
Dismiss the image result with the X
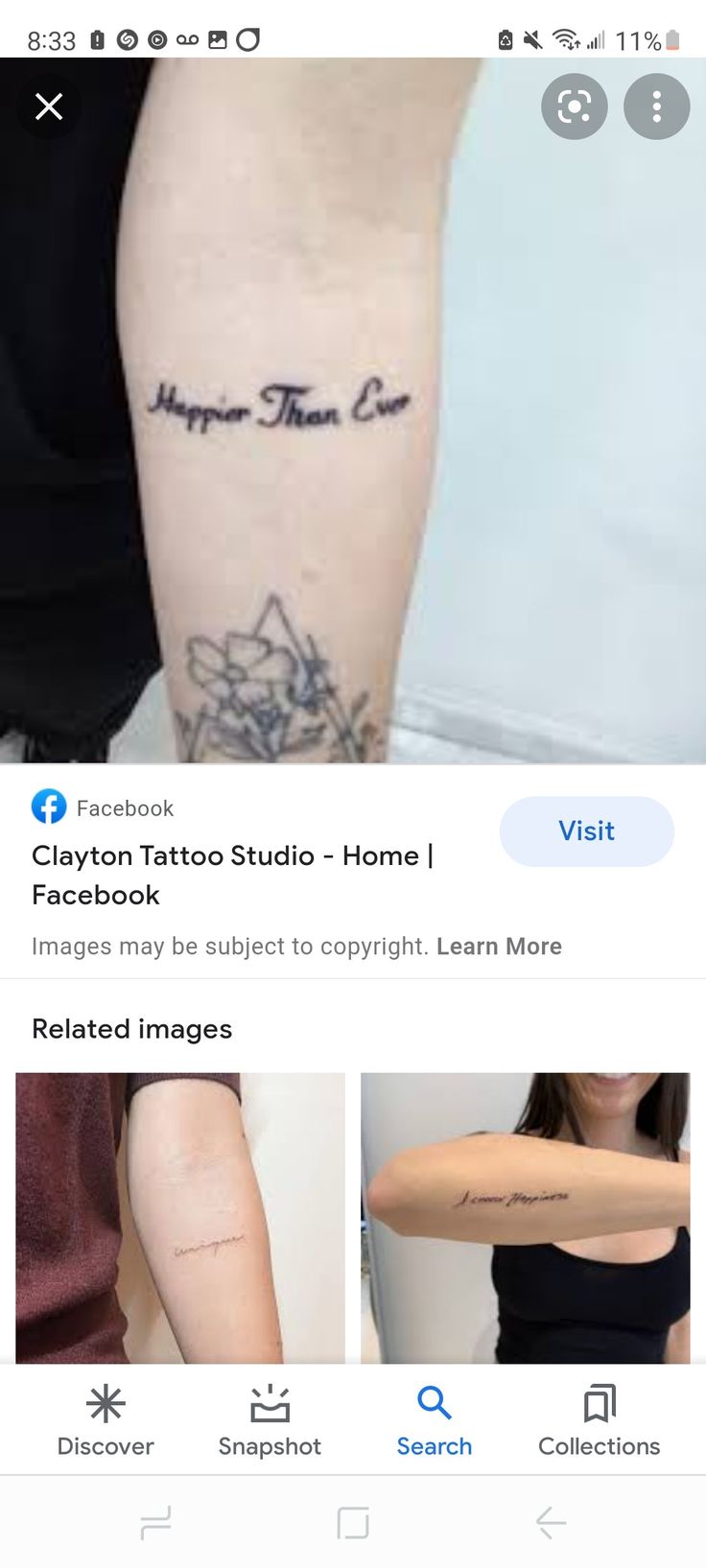(49, 106)
